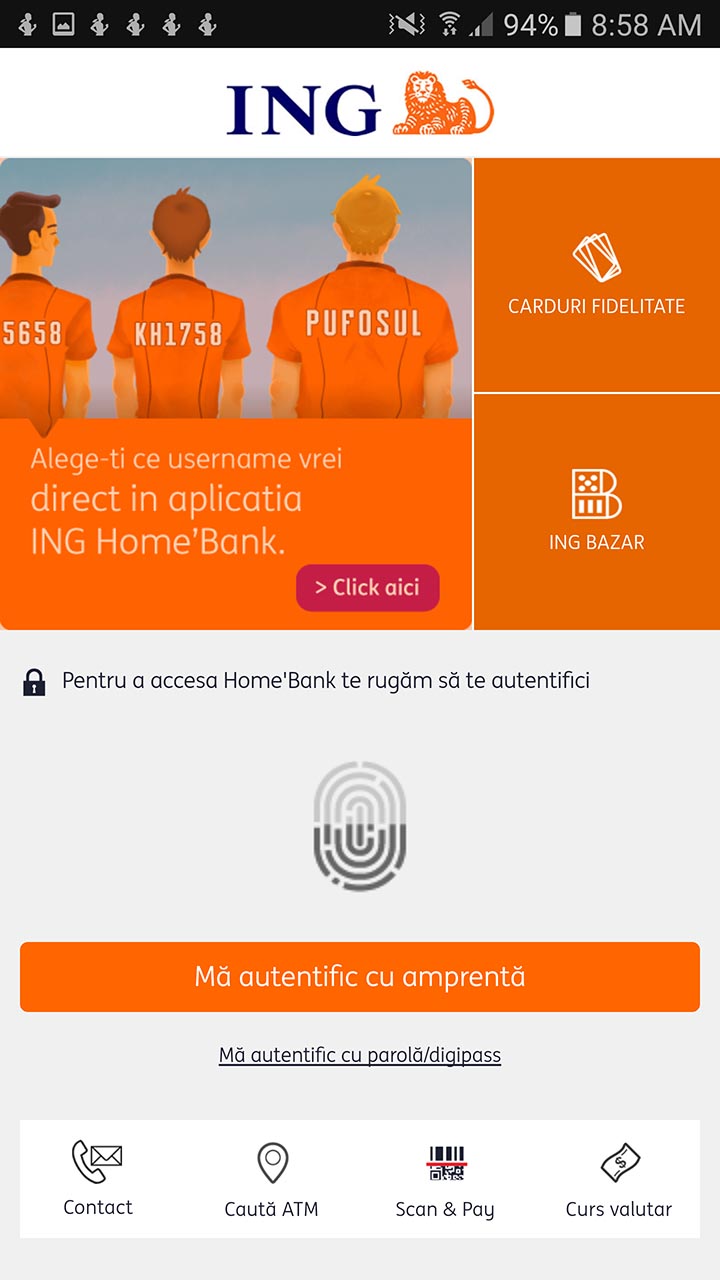Tap the fingerprint icon
The image size is (720, 1280).
(x=360, y=826)
